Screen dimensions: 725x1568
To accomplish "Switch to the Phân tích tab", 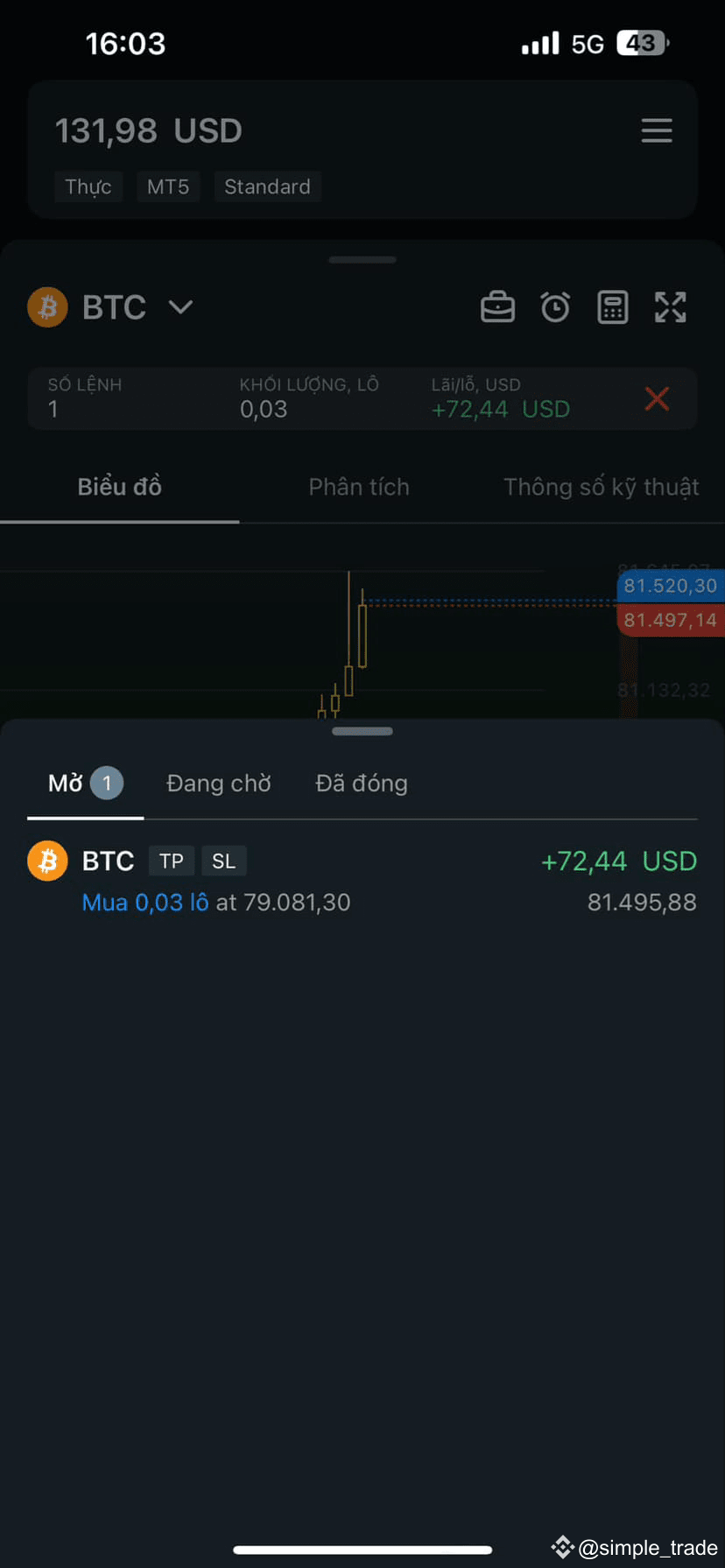I will (359, 487).
